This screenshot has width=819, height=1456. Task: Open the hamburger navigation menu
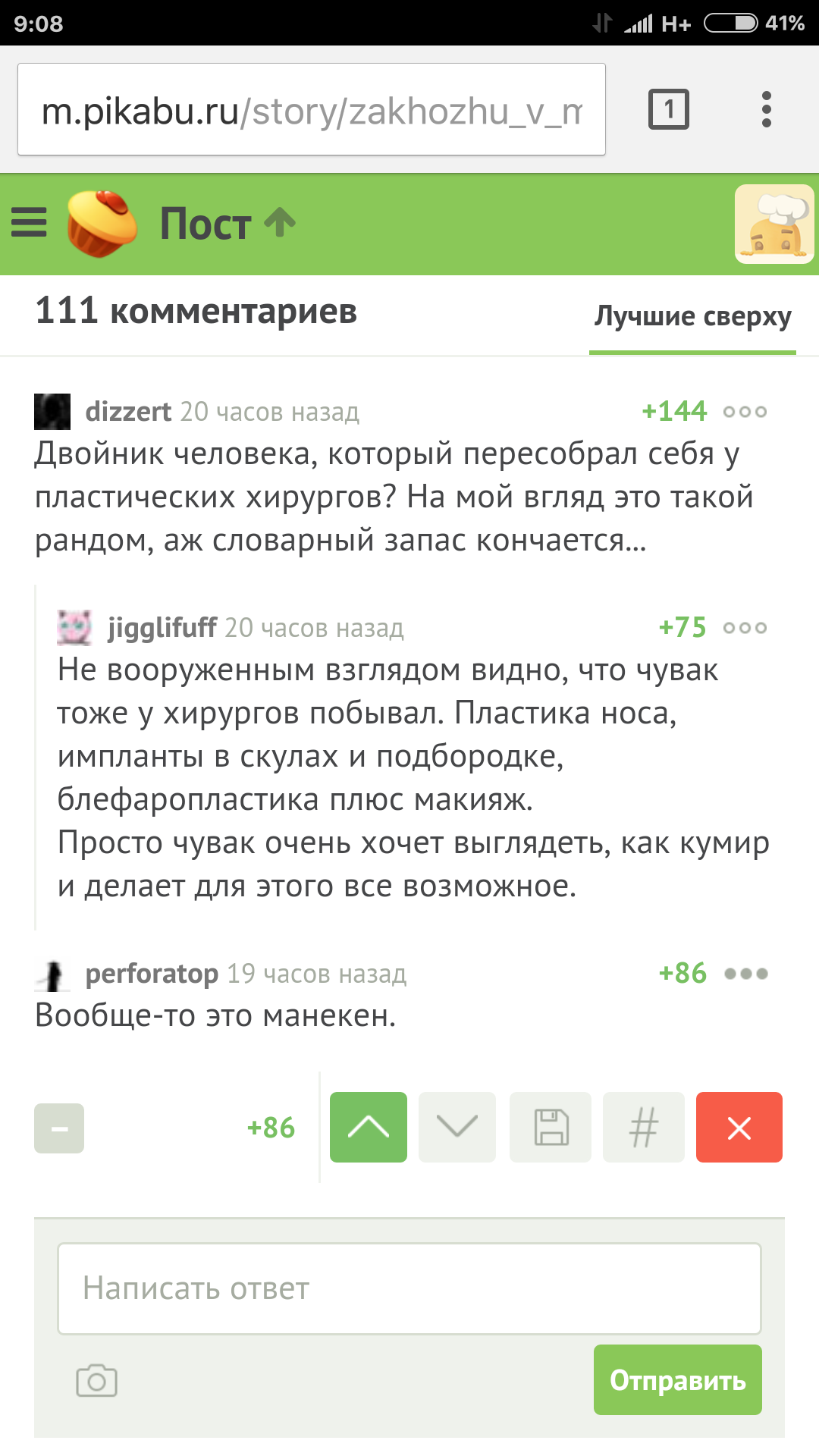[29, 222]
